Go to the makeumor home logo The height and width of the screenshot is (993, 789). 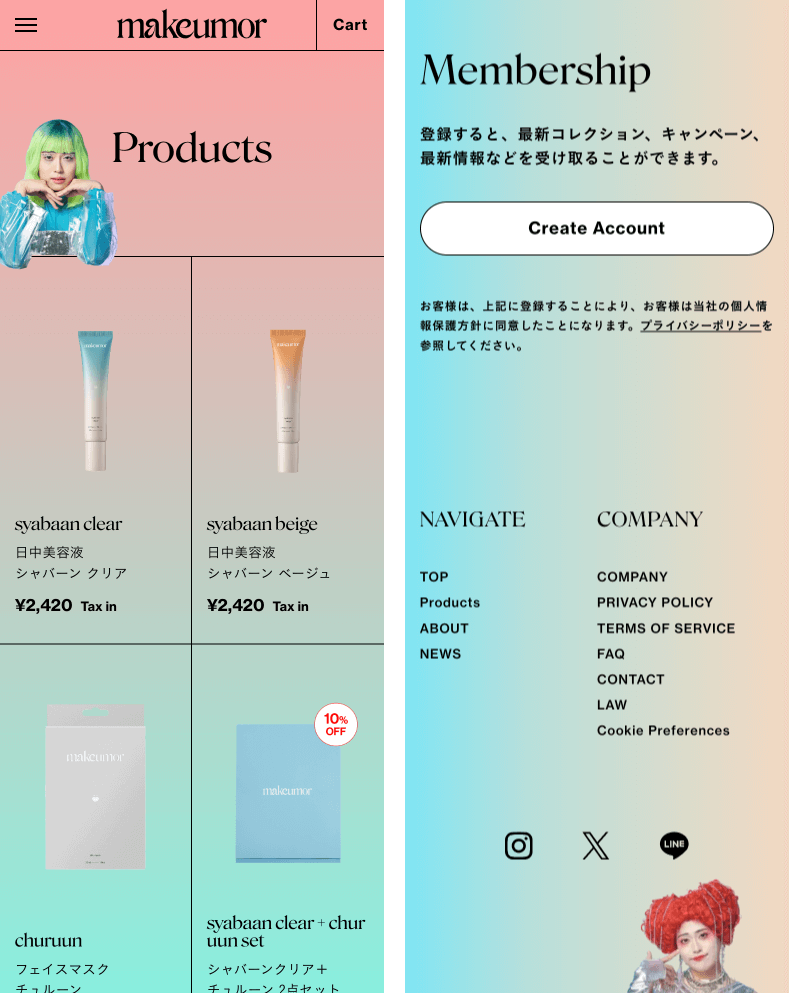192,25
